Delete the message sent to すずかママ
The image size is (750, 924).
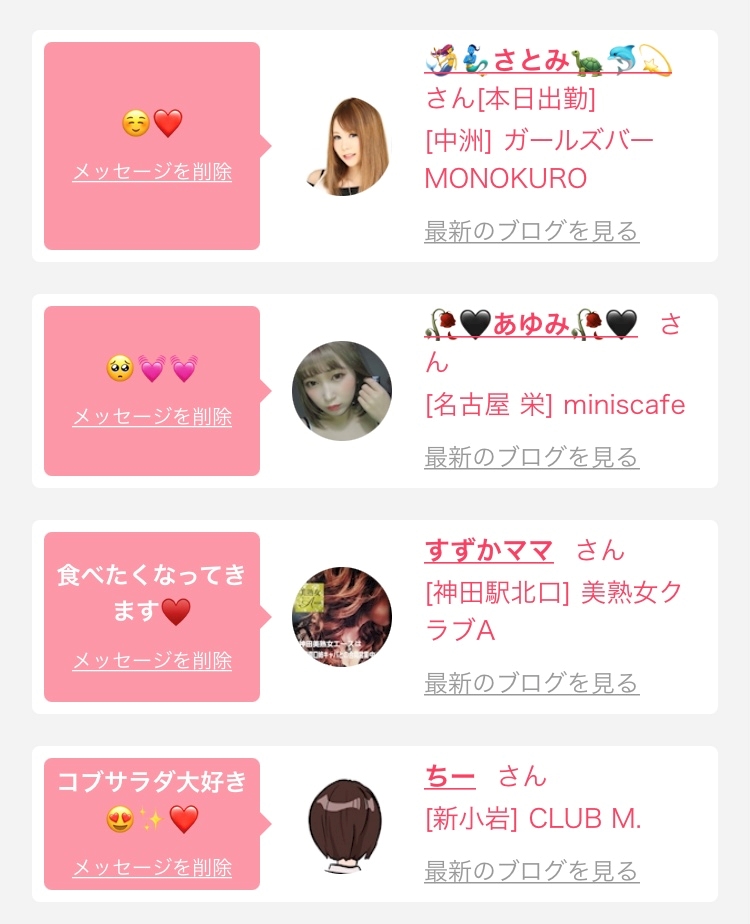pos(152,661)
